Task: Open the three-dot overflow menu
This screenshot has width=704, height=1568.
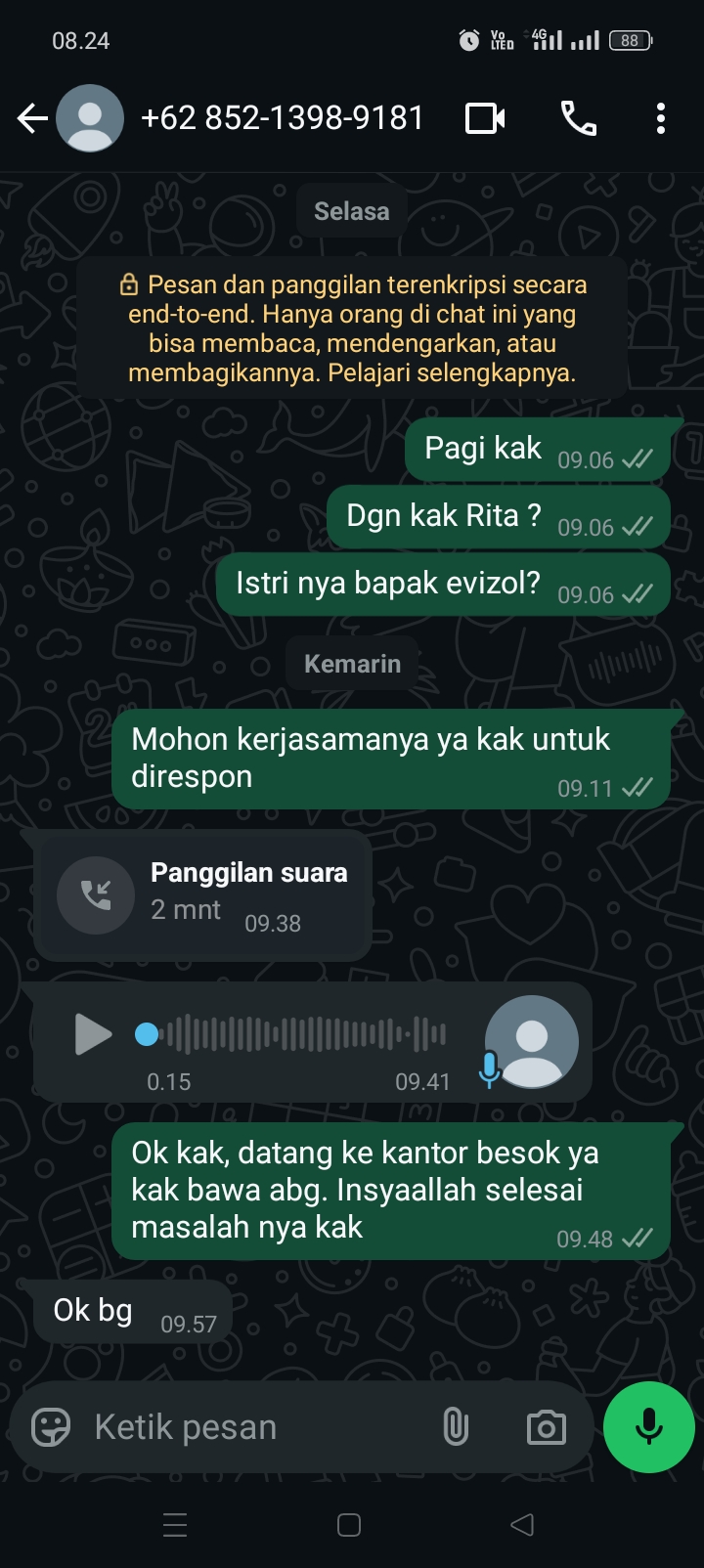Action: coord(661,117)
